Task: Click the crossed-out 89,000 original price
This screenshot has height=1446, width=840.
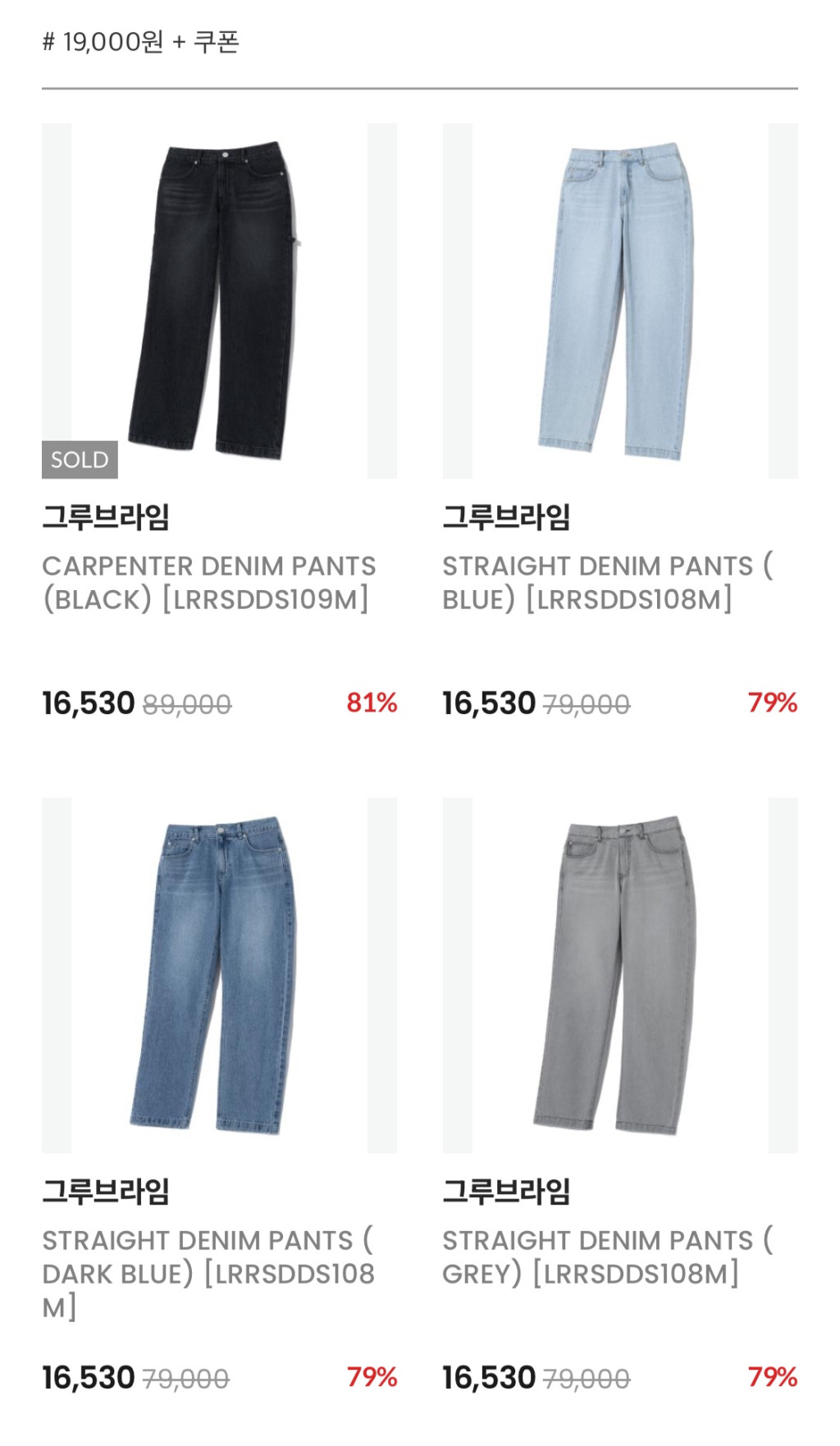Action: click(187, 704)
